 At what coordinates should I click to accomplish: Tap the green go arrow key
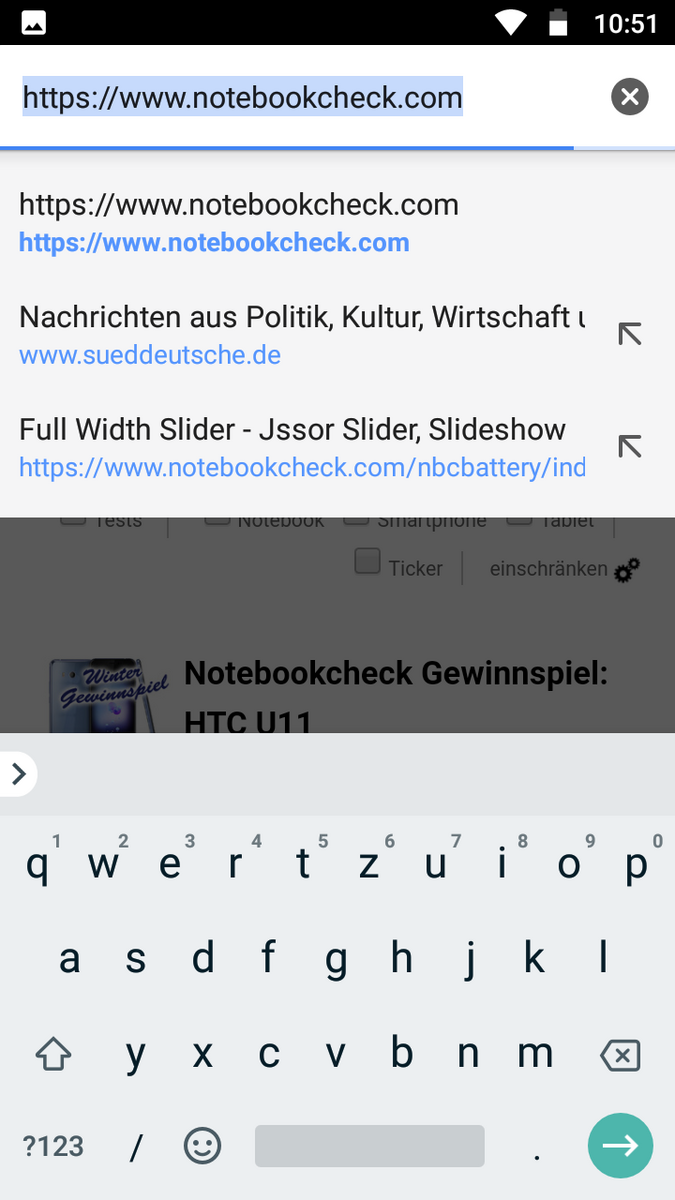click(x=620, y=1146)
